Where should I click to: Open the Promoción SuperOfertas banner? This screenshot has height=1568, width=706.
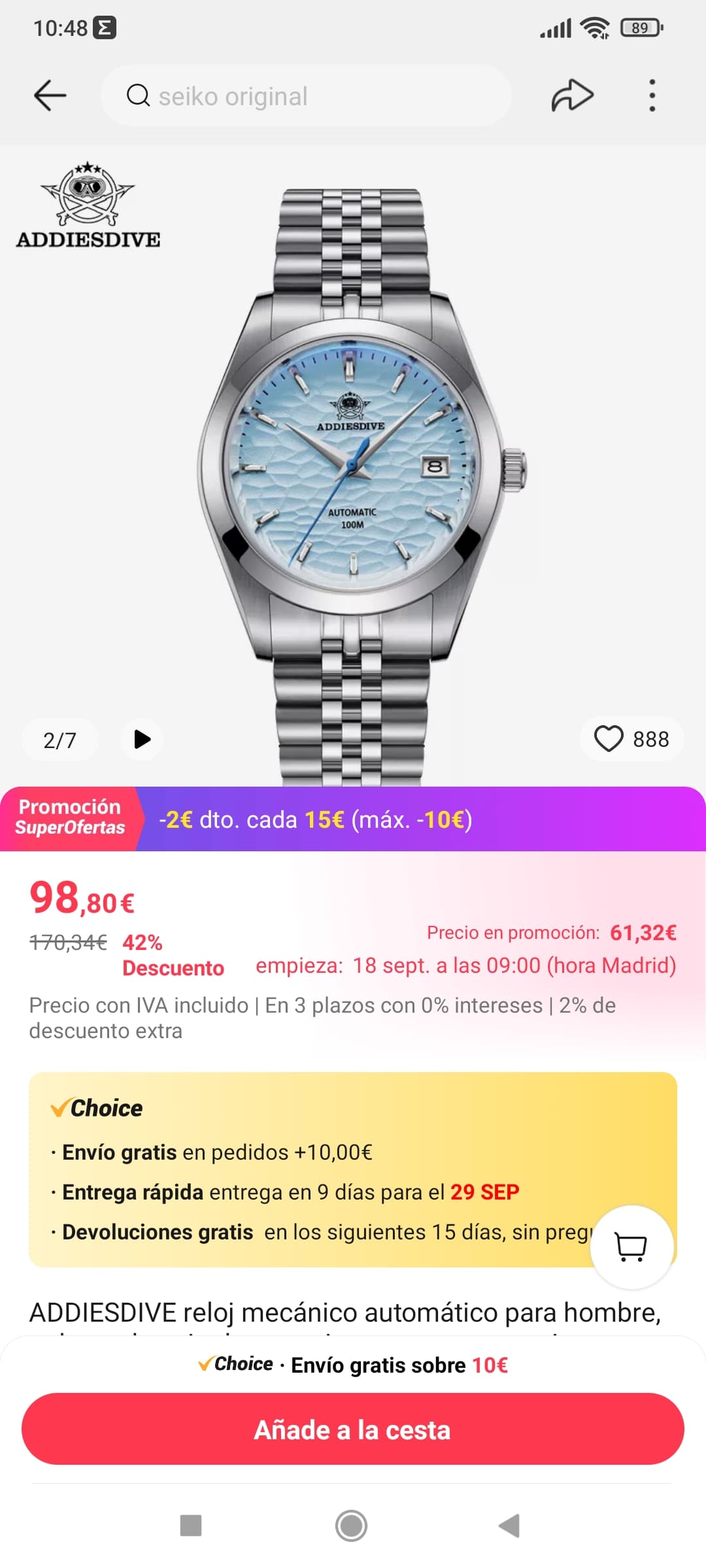coord(353,819)
